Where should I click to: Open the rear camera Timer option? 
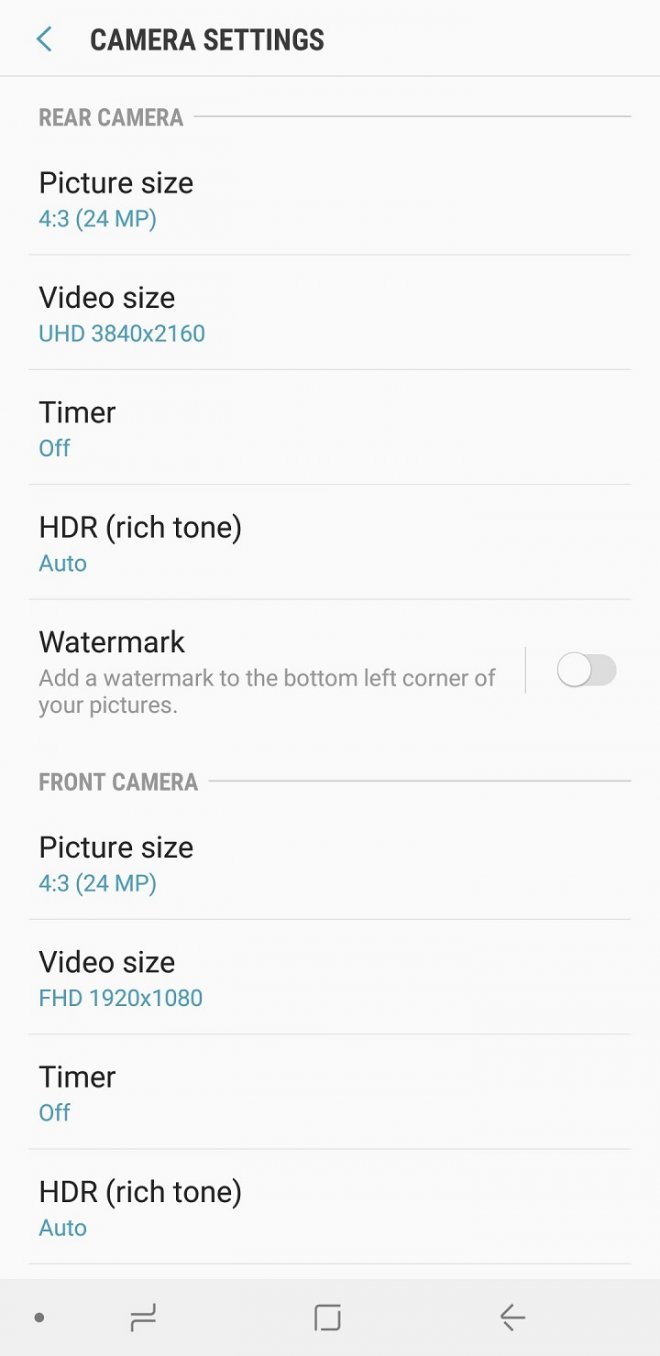click(x=330, y=428)
